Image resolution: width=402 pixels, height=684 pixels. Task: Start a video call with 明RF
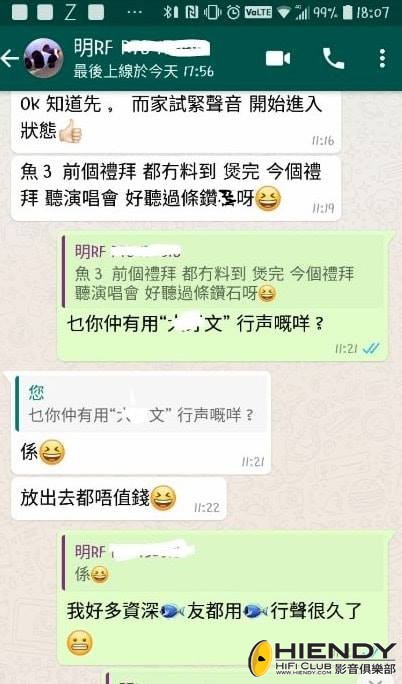coord(278,58)
